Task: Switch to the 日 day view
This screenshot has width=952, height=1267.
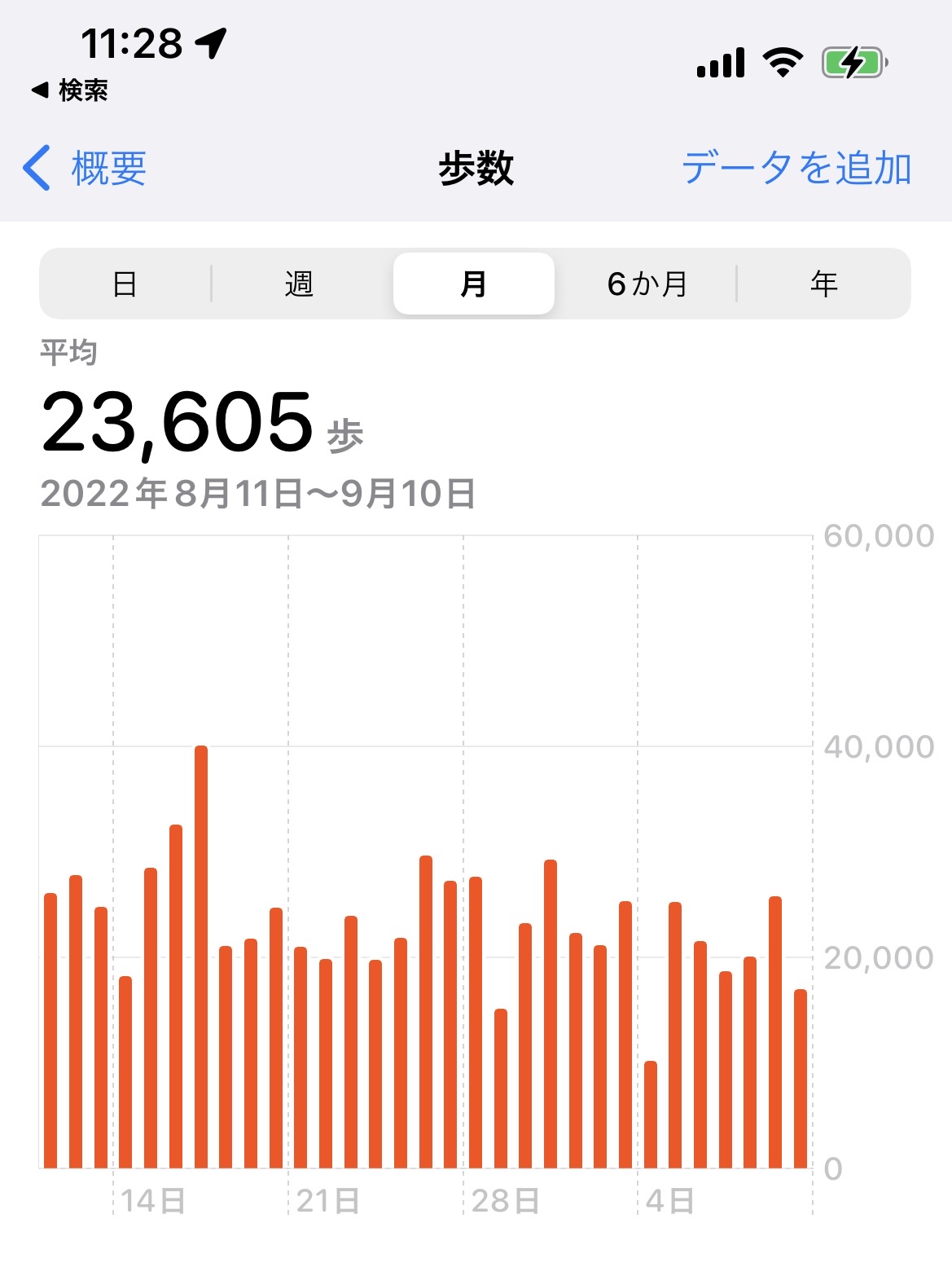Action: coord(125,284)
